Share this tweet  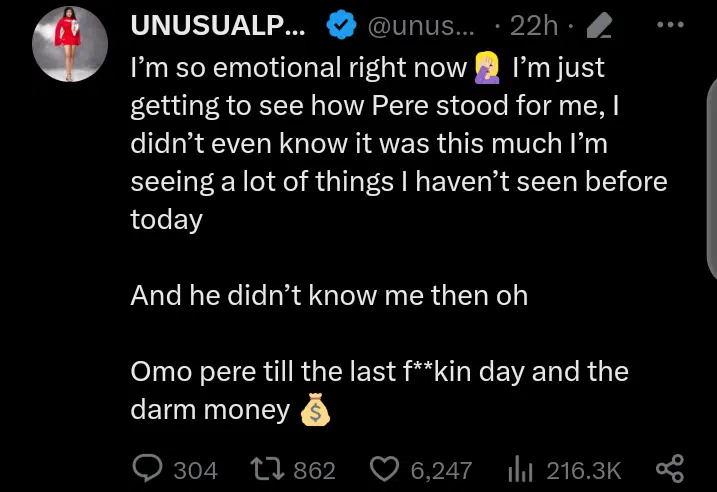coord(668,469)
